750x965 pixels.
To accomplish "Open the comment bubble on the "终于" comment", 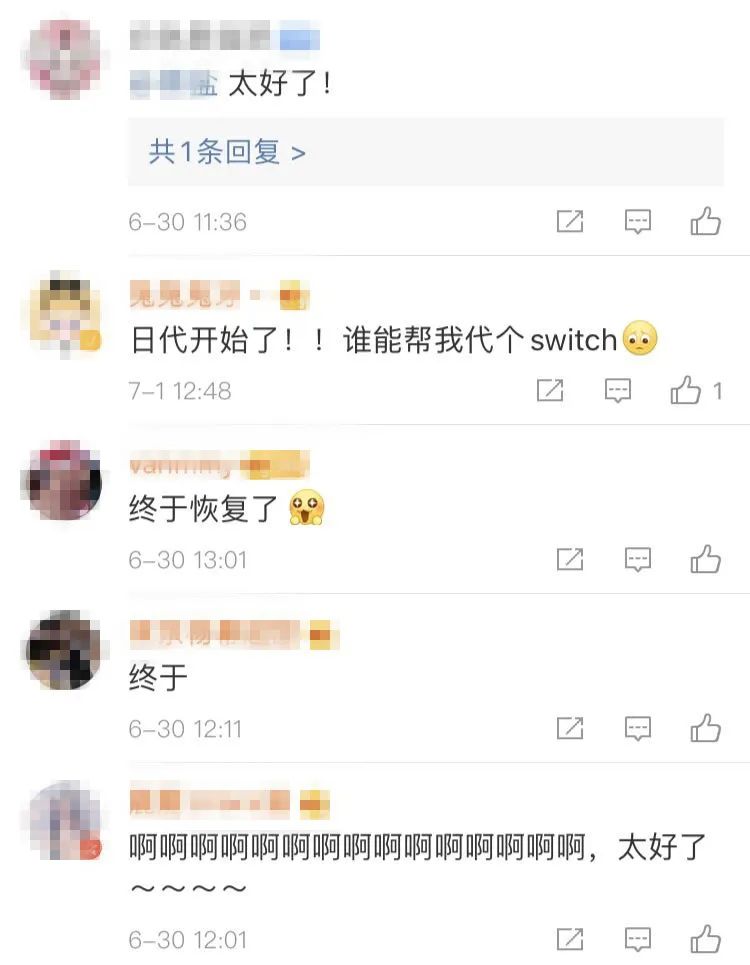I will point(637,729).
